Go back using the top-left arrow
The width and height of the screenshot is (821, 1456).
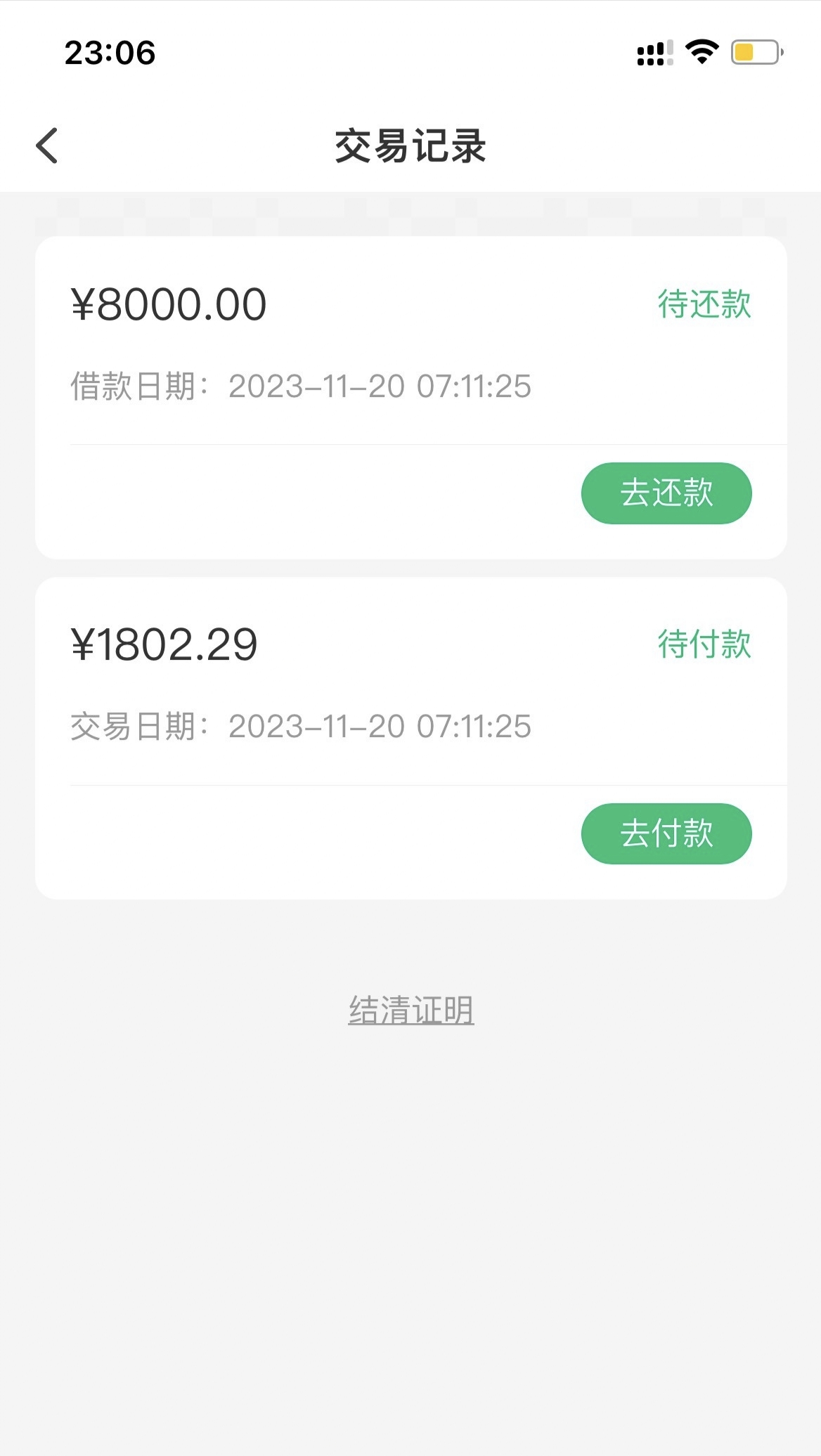(47, 146)
